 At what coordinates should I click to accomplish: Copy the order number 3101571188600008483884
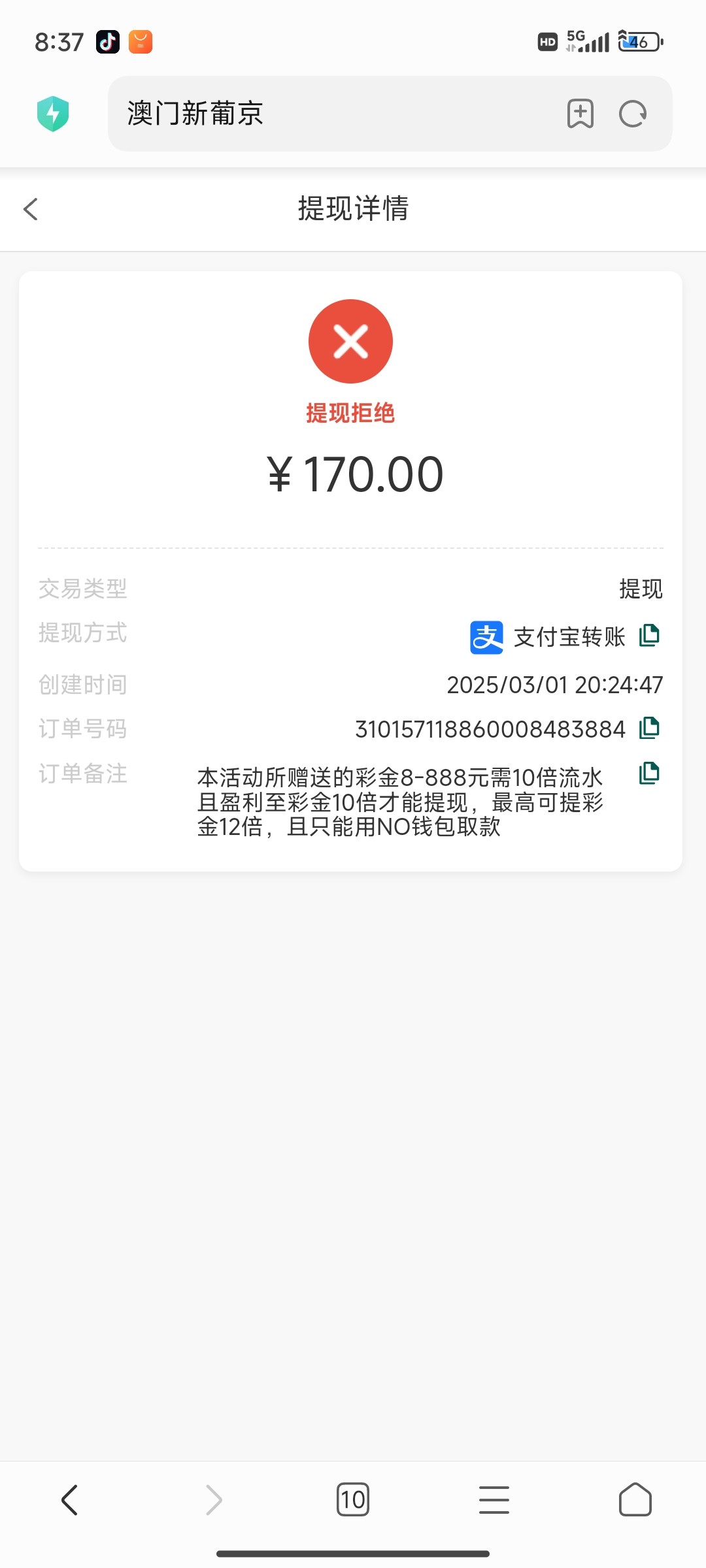pyautogui.click(x=649, y=727)
